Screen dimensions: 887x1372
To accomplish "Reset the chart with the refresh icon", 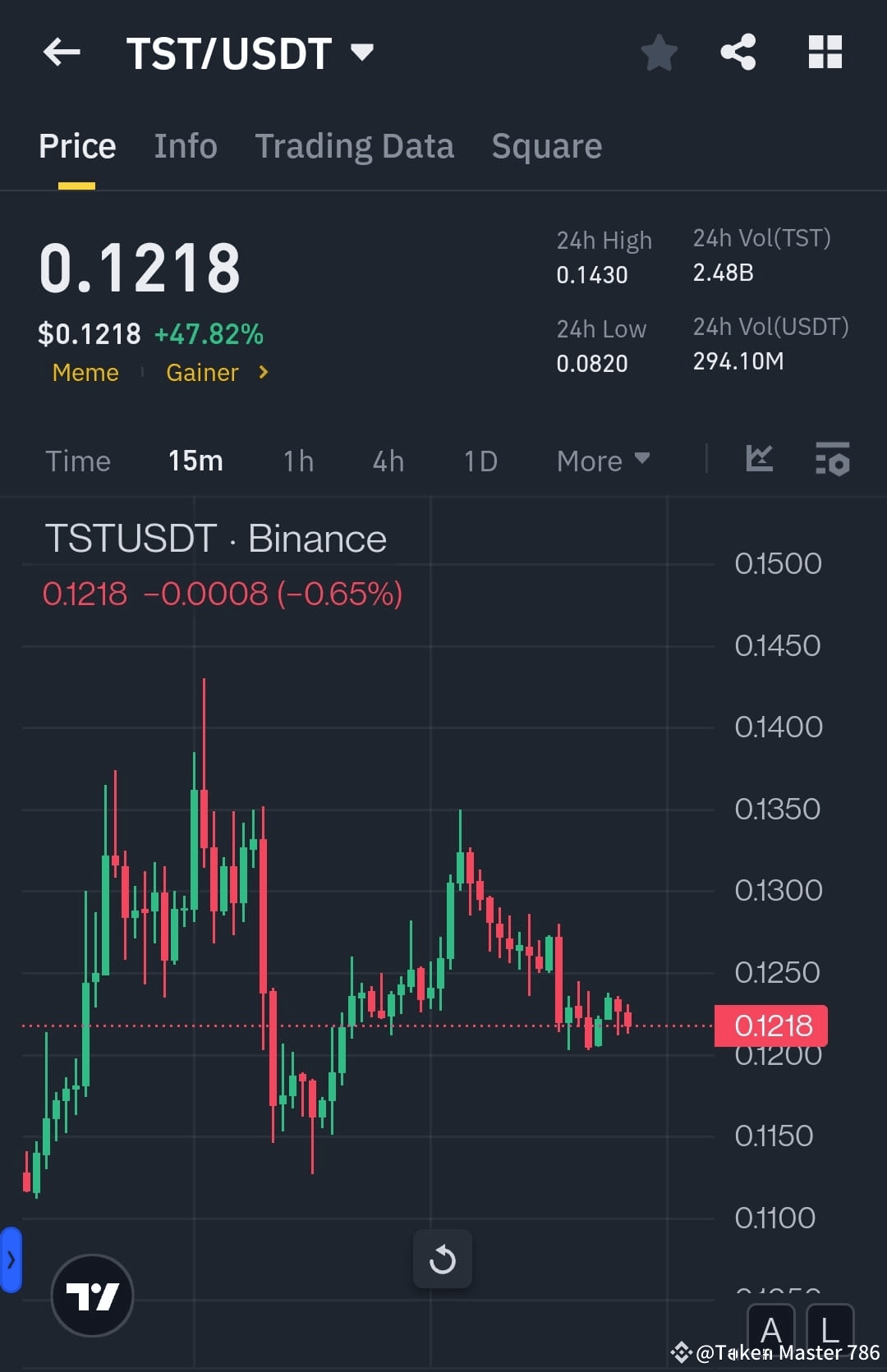I will tap(443, 1259).
